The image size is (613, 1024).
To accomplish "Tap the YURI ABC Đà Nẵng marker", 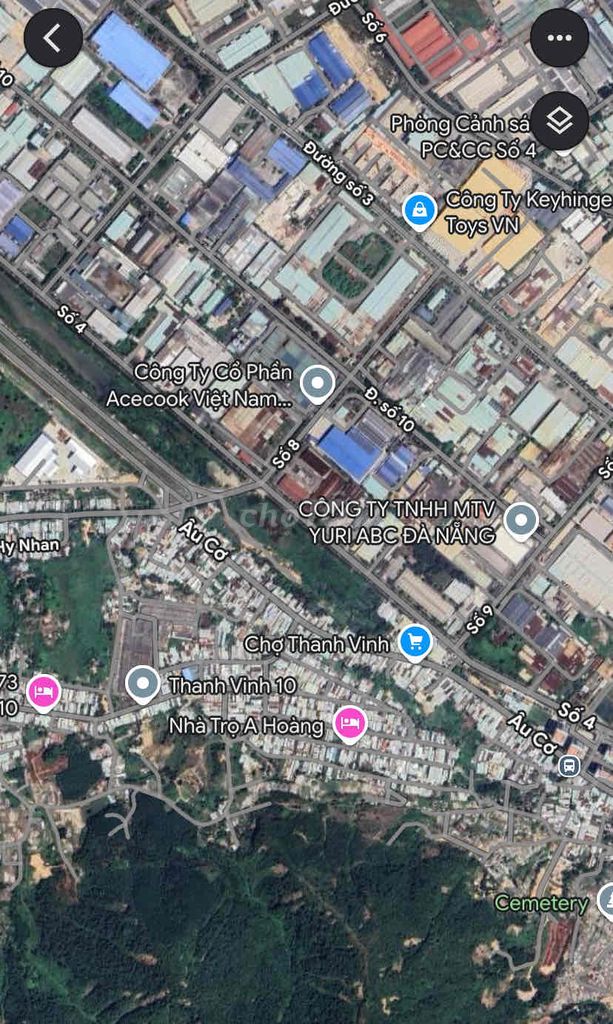I will click(521, 519).
